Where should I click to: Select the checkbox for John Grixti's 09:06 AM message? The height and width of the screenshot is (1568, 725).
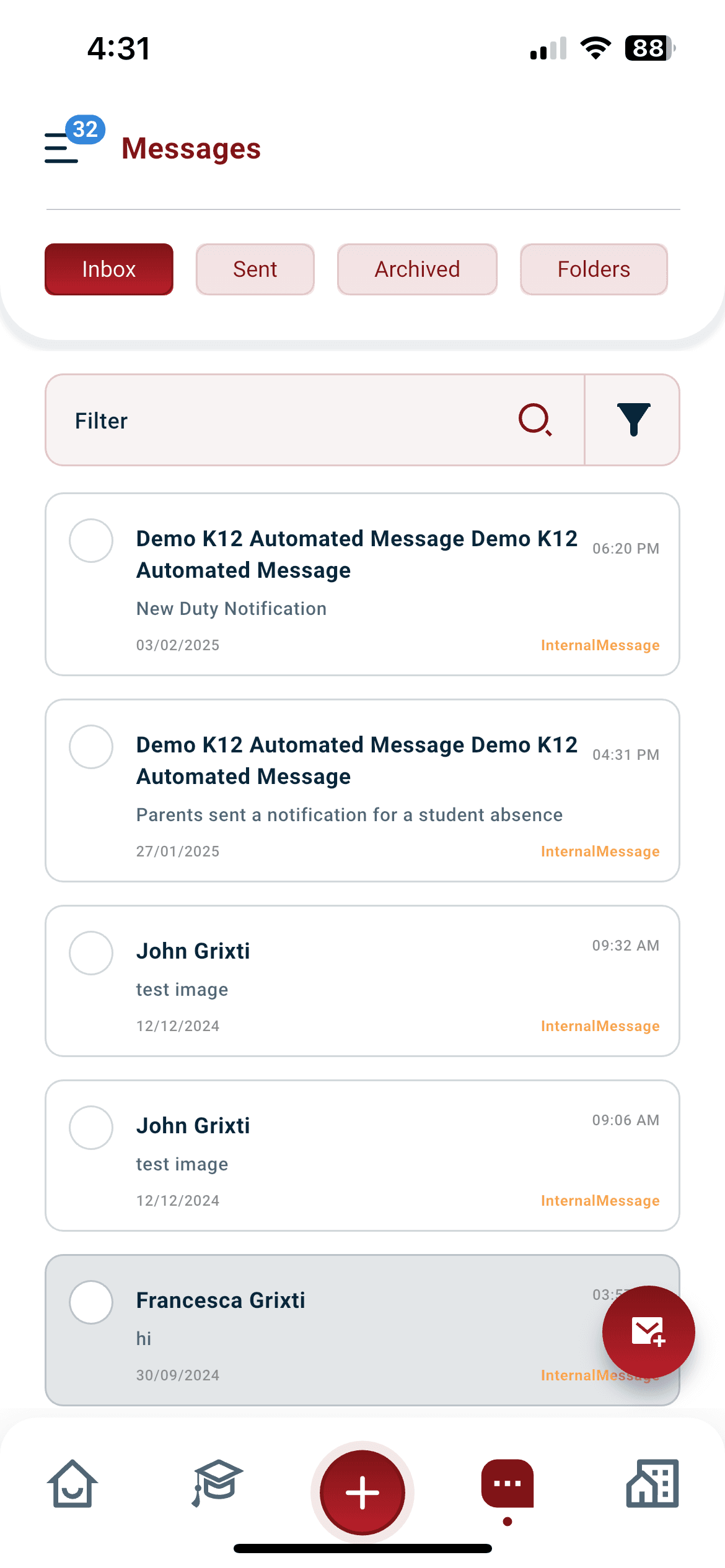(91, 1128)
